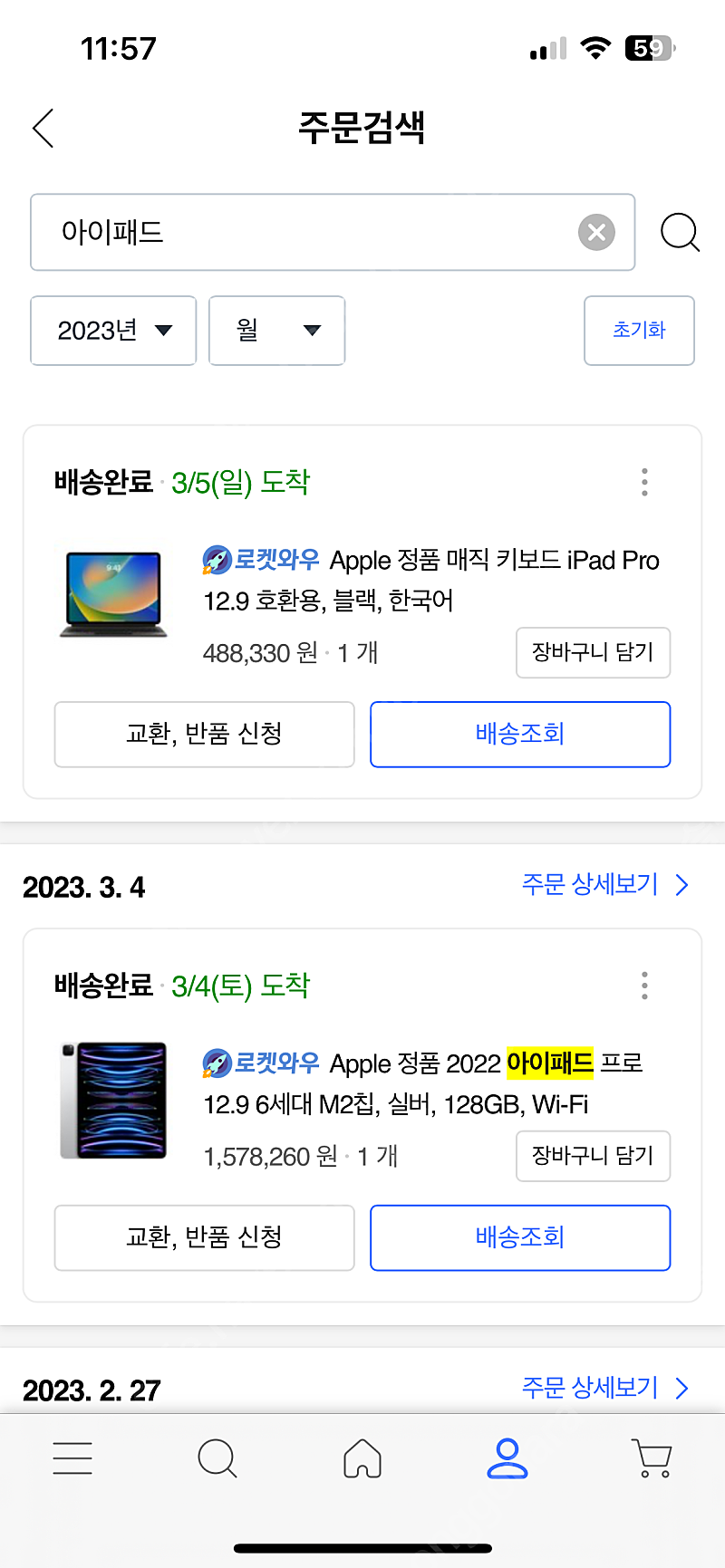Open the 2023년 year dropdown

point(112,331)
